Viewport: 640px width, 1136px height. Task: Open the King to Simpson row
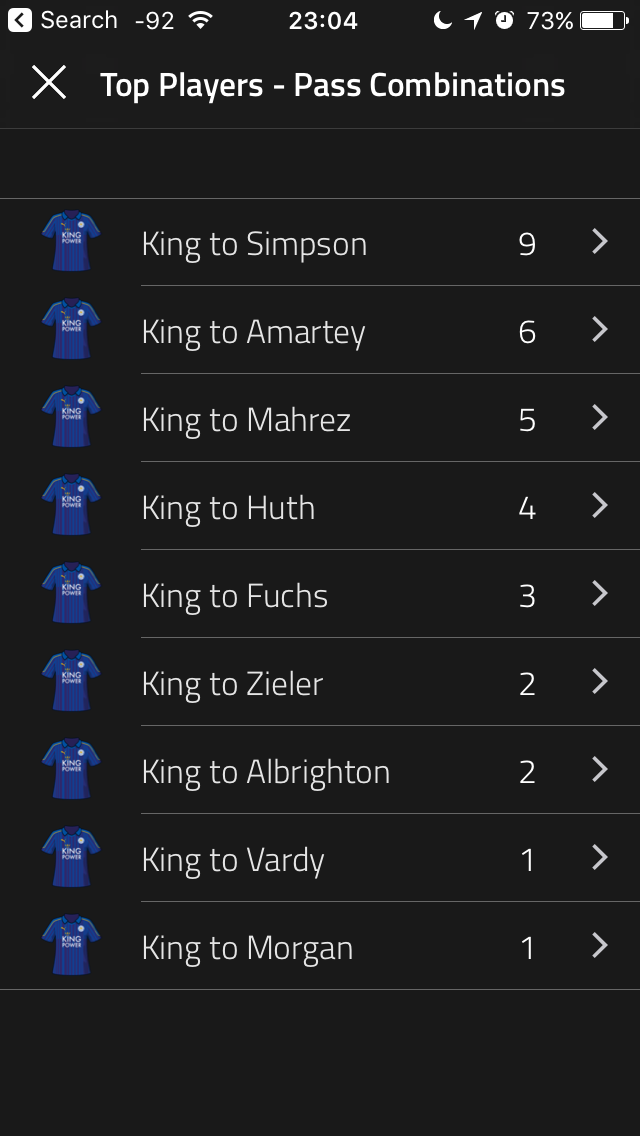click(x=320, y=242)
